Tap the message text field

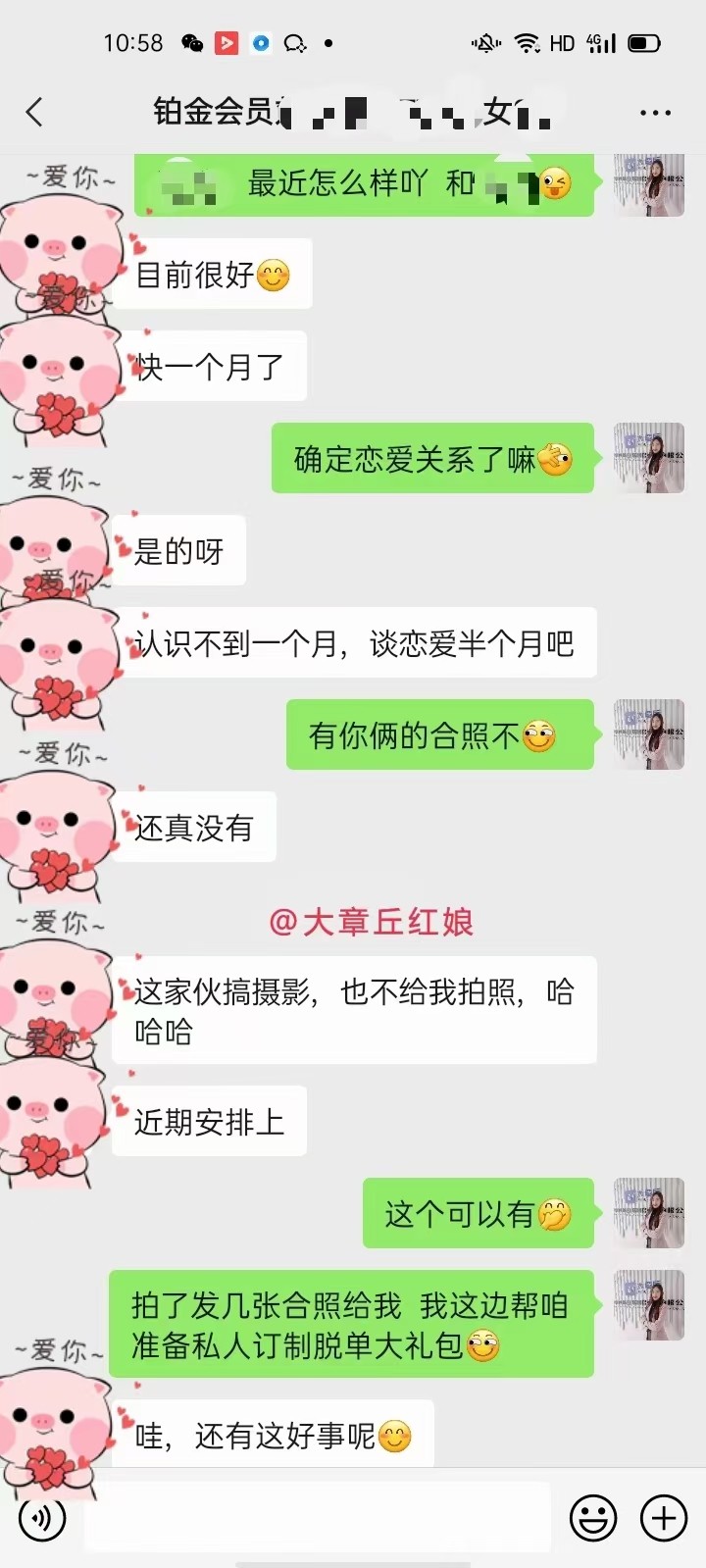coord(316,1519)
